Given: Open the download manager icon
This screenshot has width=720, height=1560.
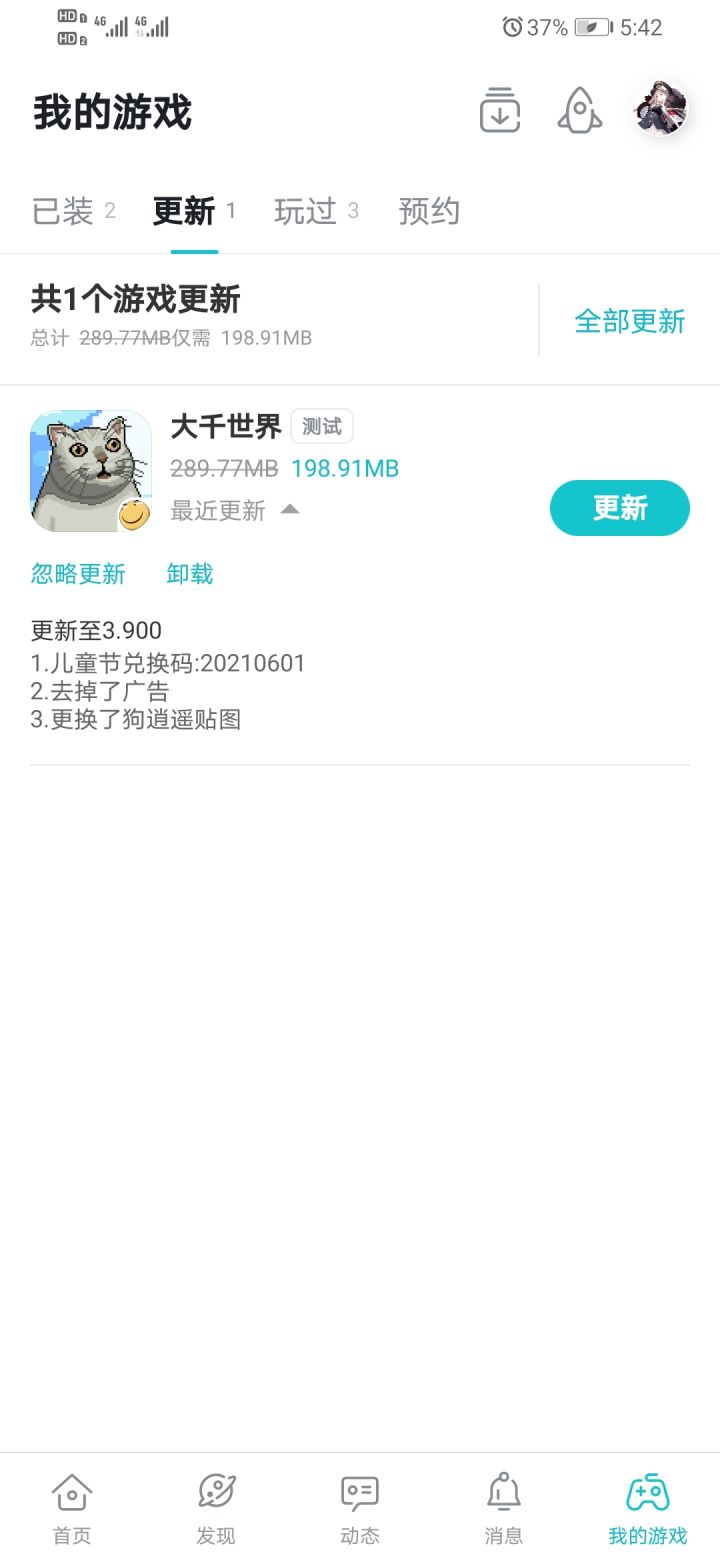Looking at the screenshot, I should point(498,112).
